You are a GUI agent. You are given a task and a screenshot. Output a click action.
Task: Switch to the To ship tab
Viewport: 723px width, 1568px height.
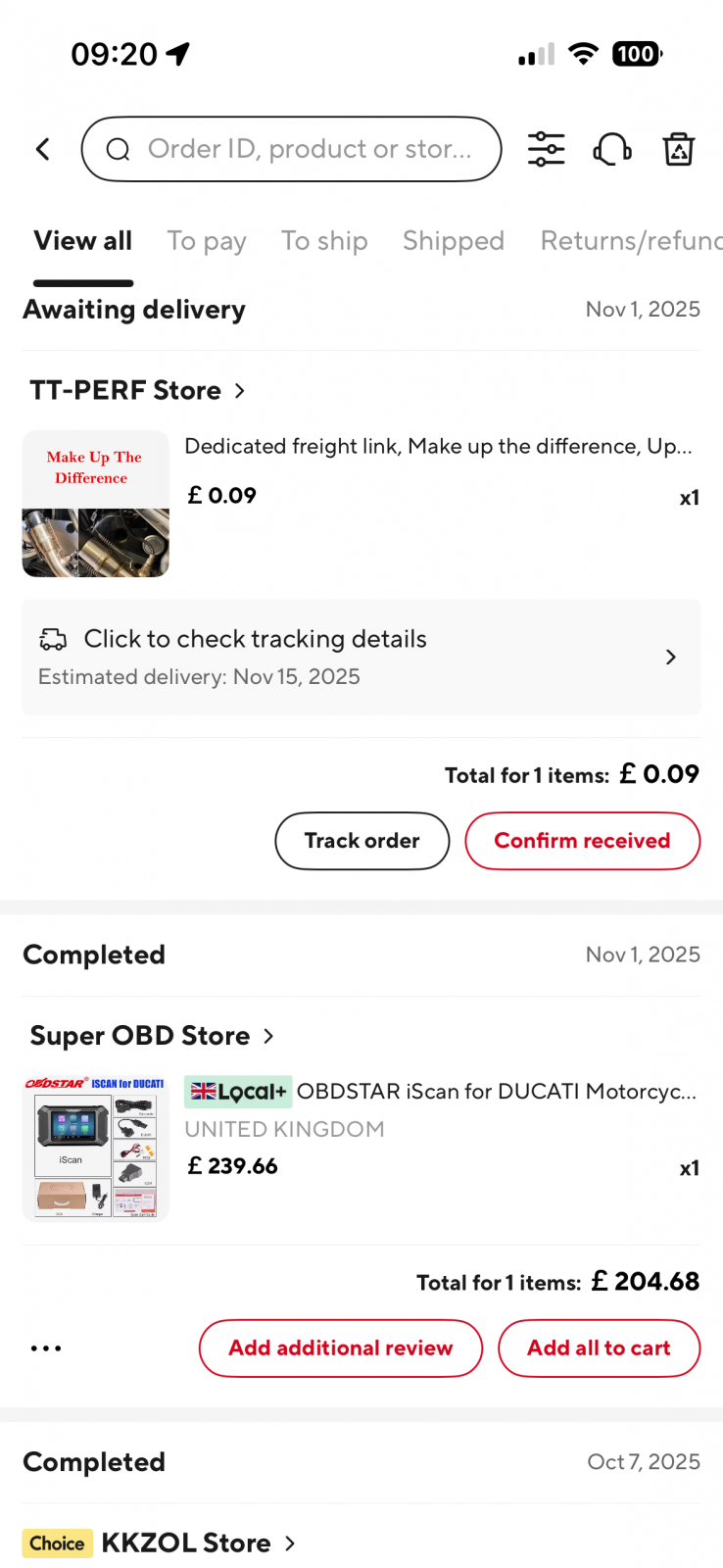(324, 241)
